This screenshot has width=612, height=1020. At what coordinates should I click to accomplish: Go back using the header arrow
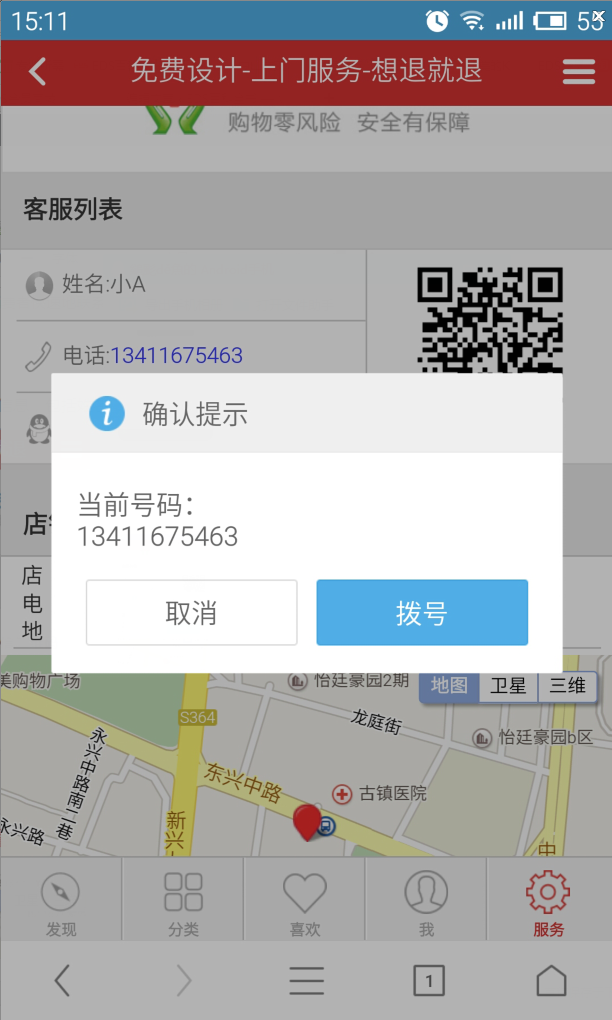point(37,71)
